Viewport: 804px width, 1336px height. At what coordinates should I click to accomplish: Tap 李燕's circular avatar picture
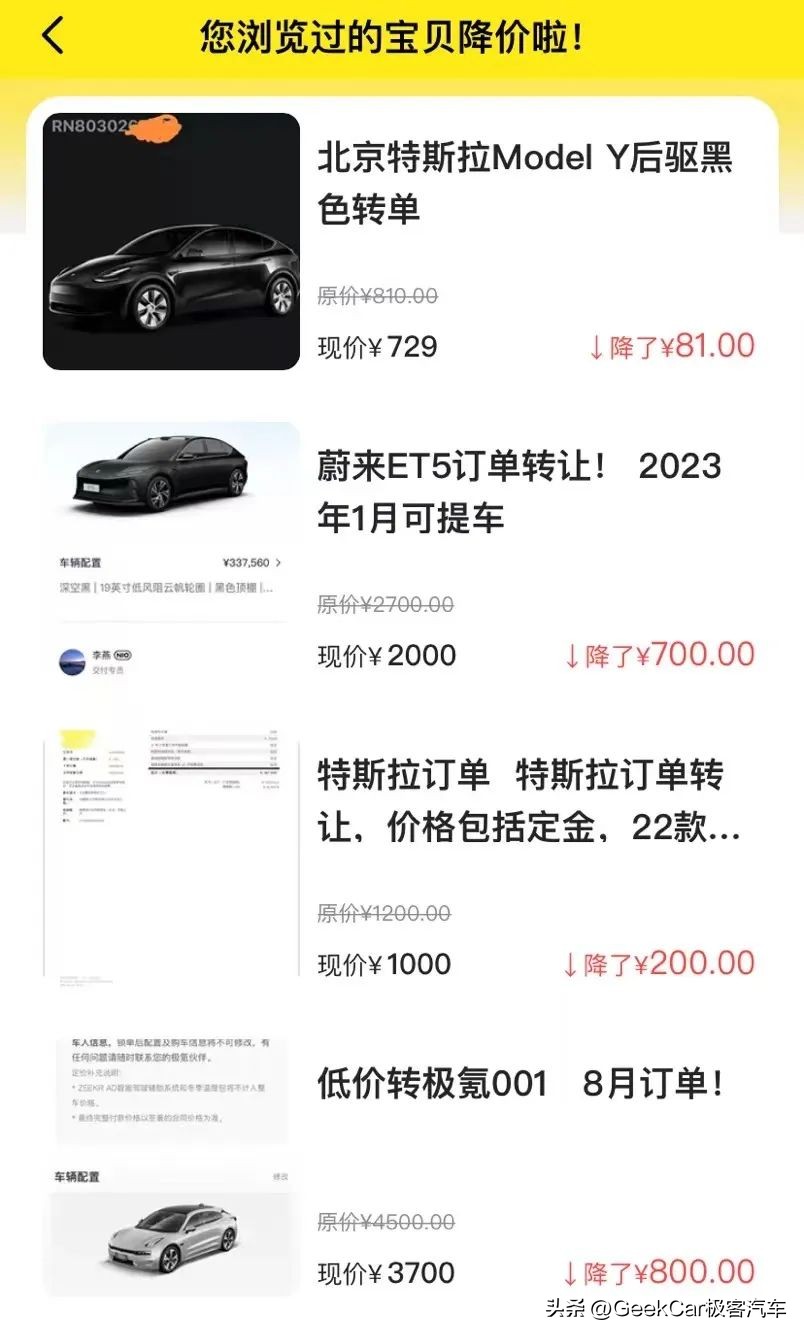pyautogui.click(x=73, y=660)
